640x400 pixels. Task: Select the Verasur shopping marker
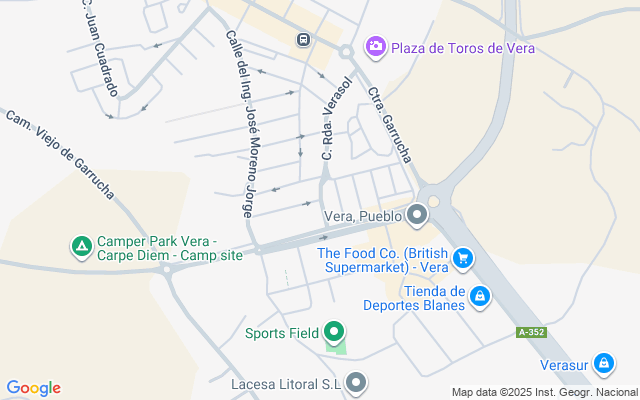point(603,363)
